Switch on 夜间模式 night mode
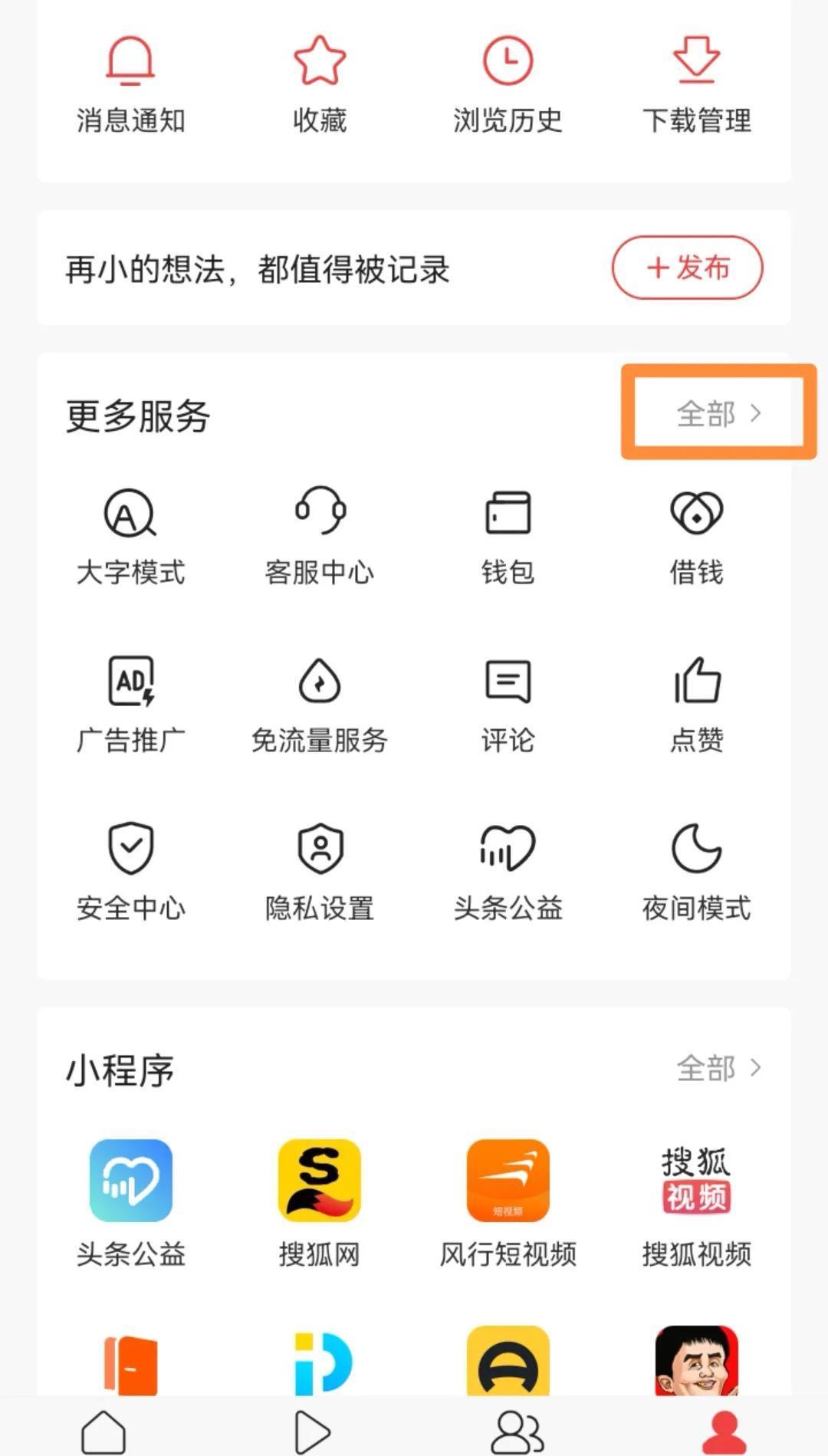 coord(696,871)
